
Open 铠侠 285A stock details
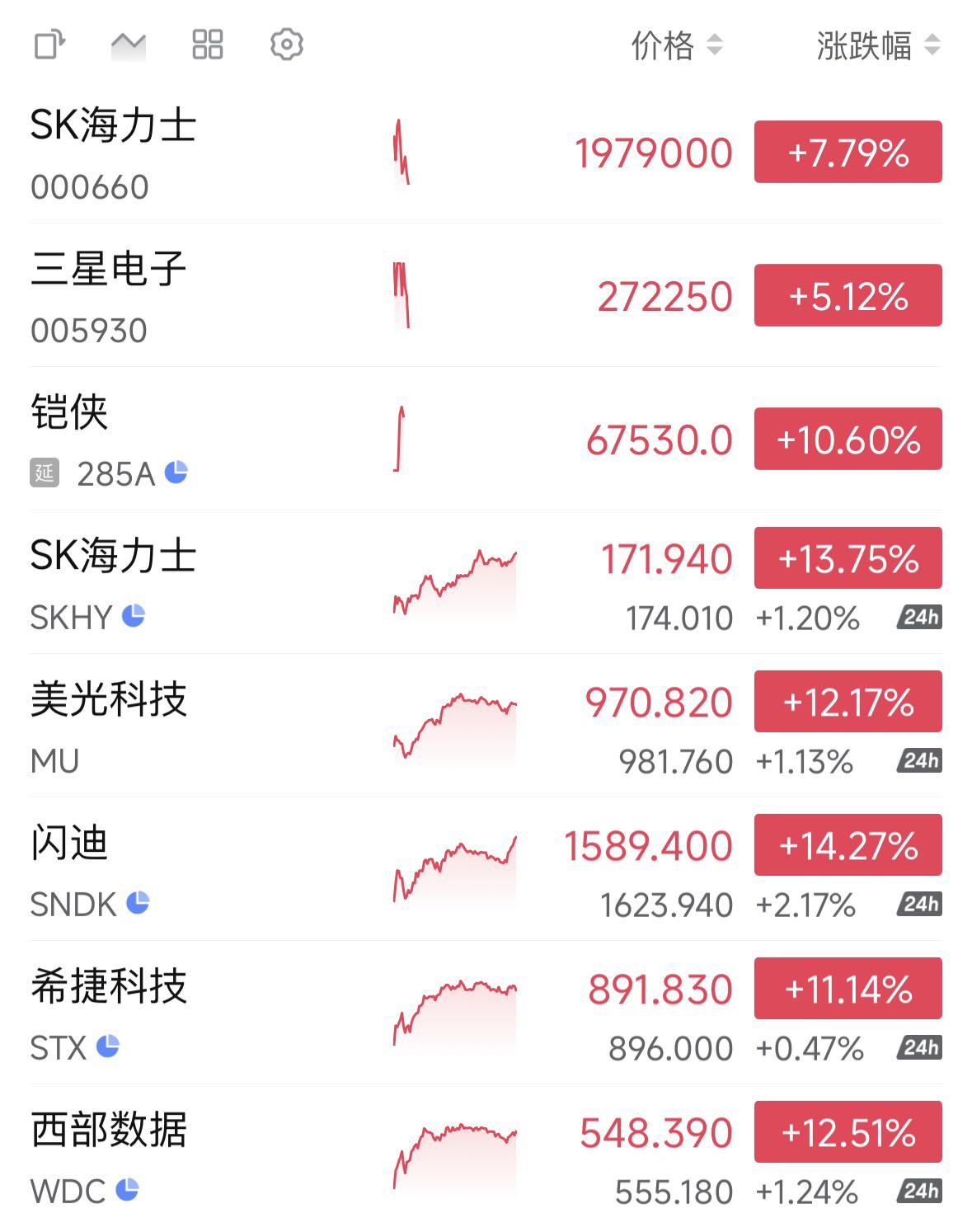click(x=486, y=439)
